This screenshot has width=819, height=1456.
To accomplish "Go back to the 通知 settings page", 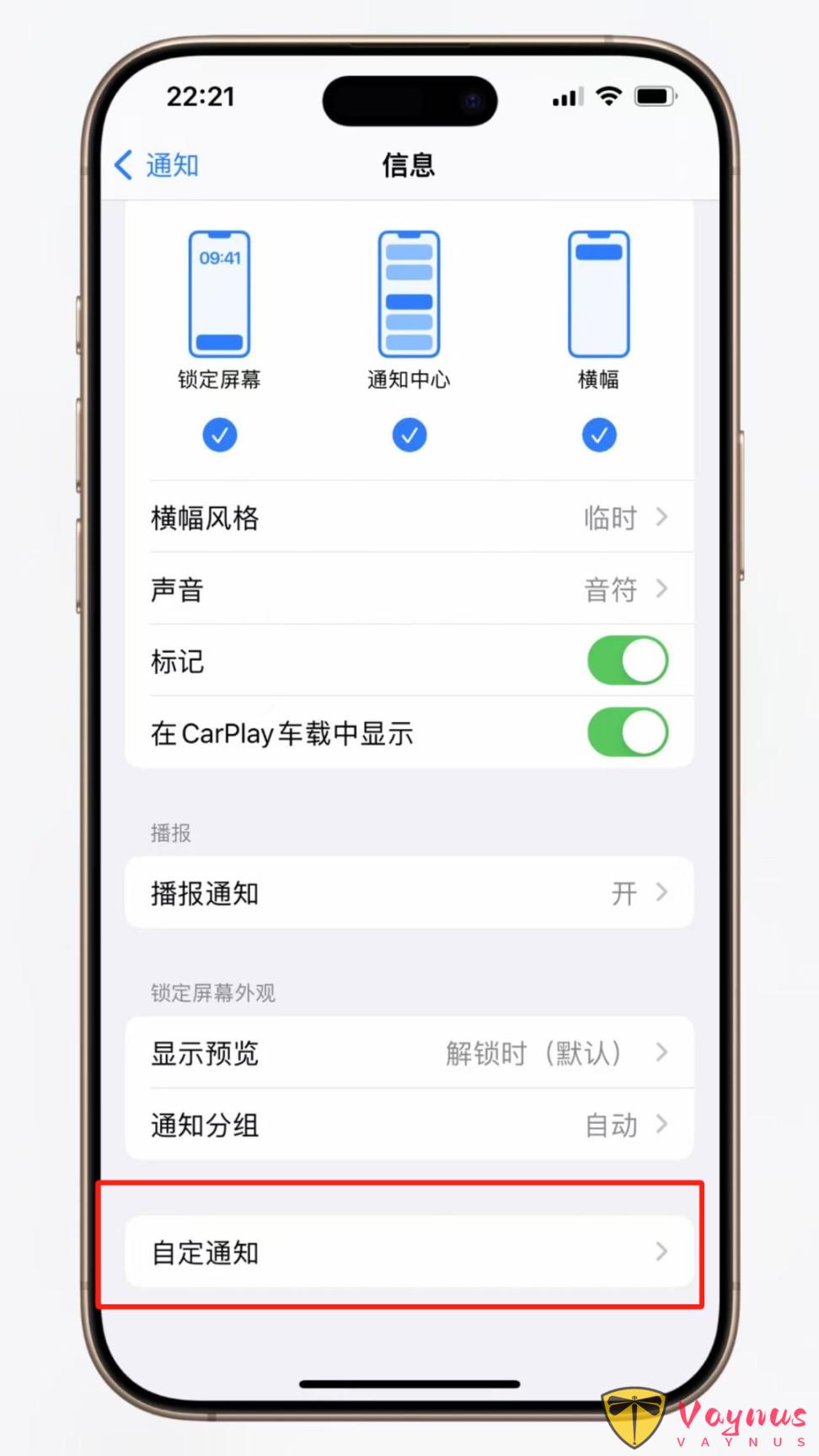I will coord(158,165).
